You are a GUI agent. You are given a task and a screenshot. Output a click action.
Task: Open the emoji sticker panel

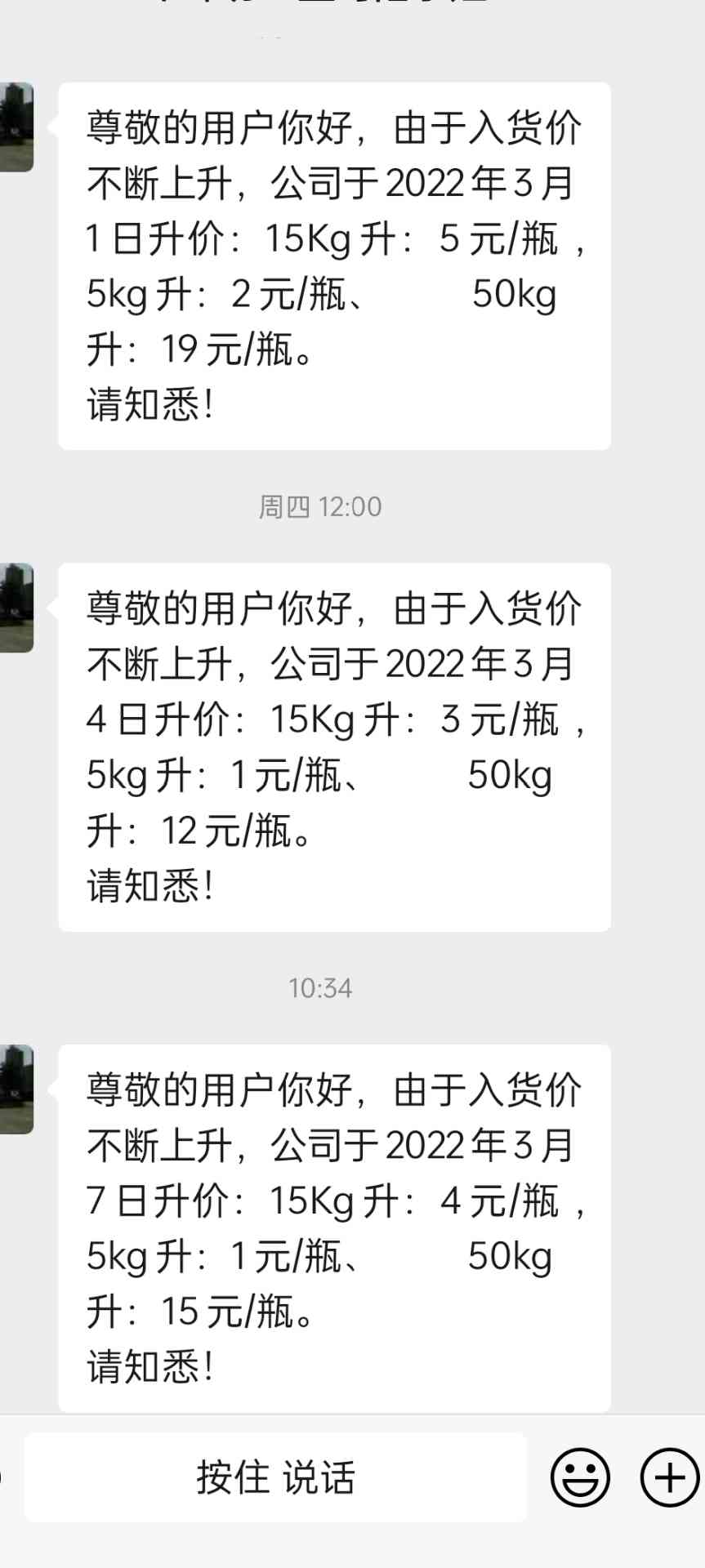(580, 1477)
